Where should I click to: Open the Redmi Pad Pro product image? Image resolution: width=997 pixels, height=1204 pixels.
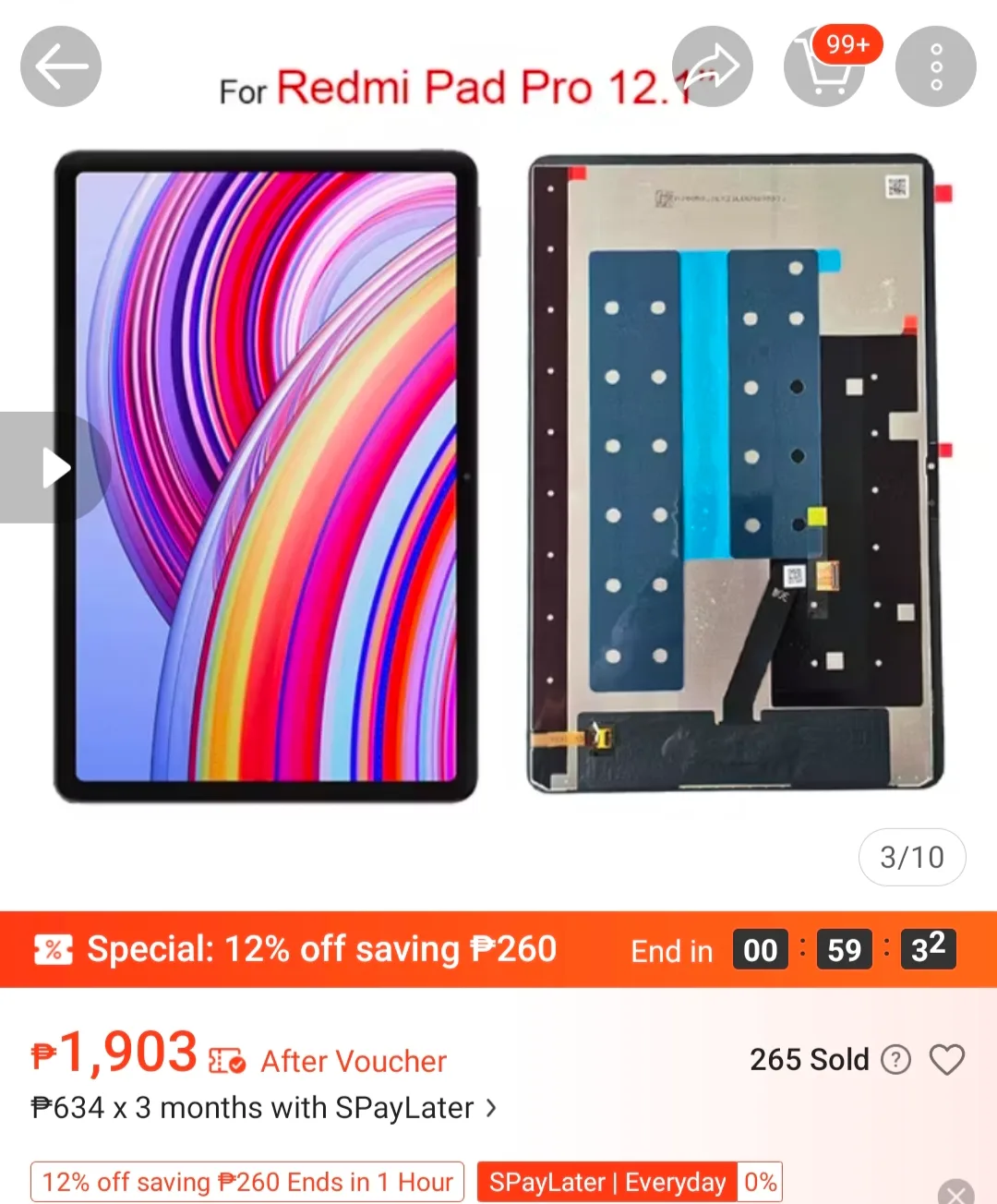[x=498, y=452]
